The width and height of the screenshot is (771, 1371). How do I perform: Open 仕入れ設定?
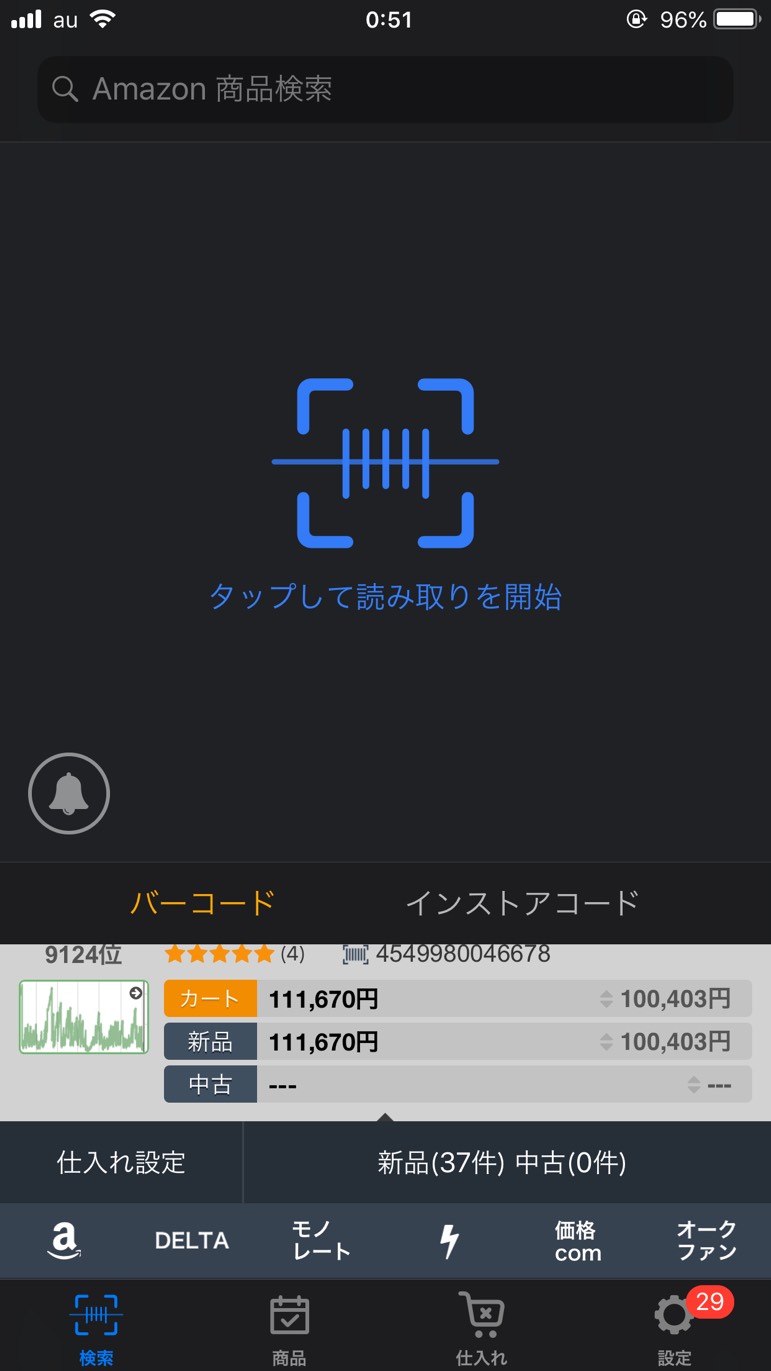pyautogui.click(x=121, y=1162)
